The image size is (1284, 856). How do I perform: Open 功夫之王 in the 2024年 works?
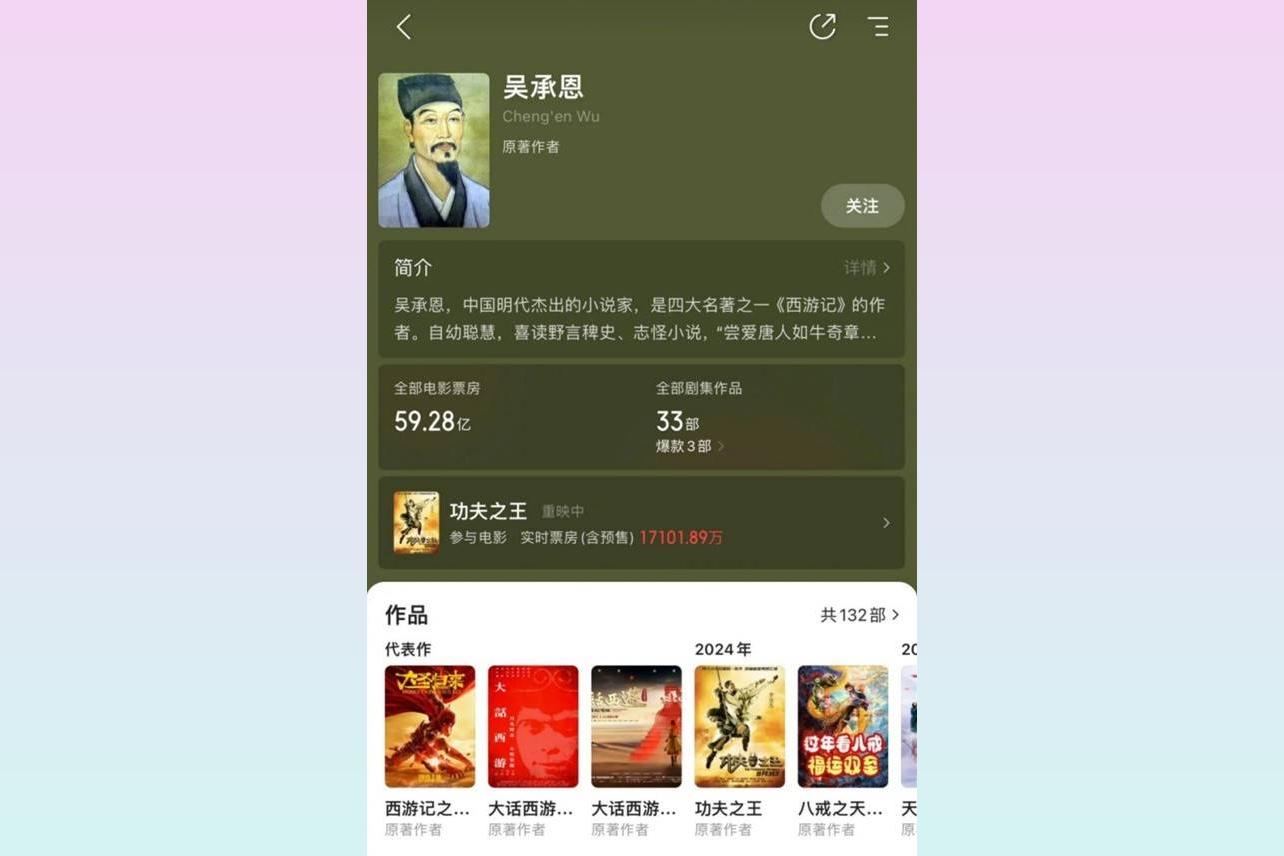[739, 727]
